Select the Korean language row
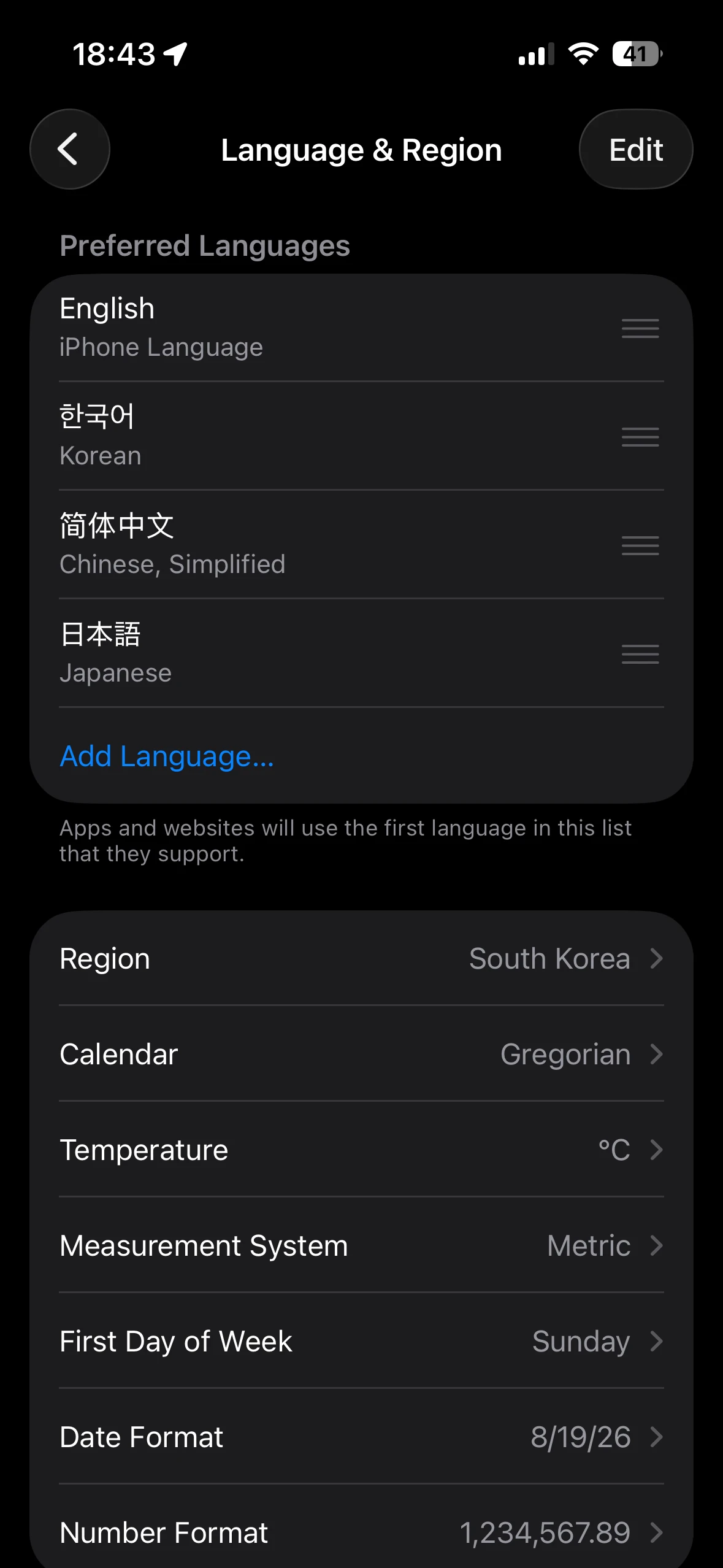This screenshot has height=1568, width=723. [307, 436]
